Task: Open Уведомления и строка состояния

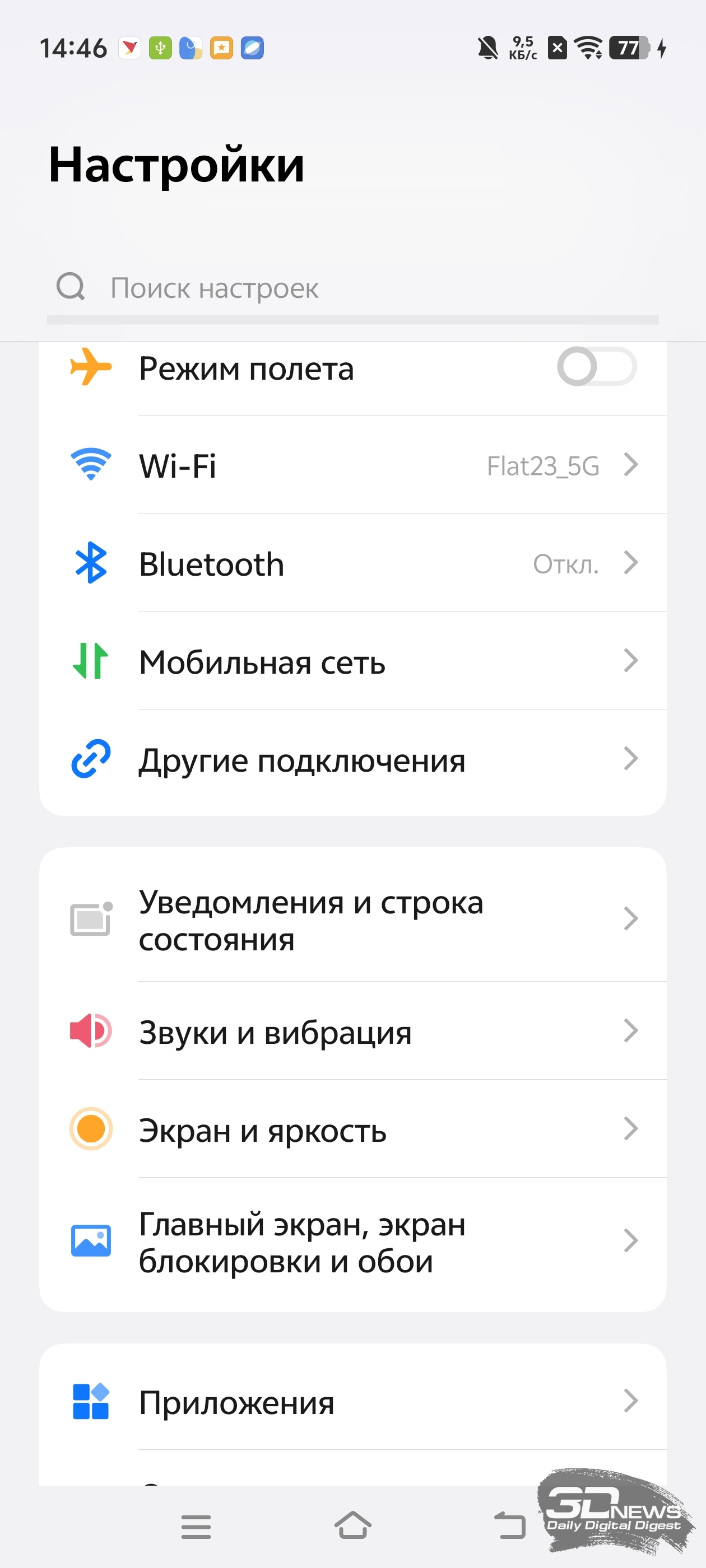Action: pyautogui.click(x=352, y=920)
